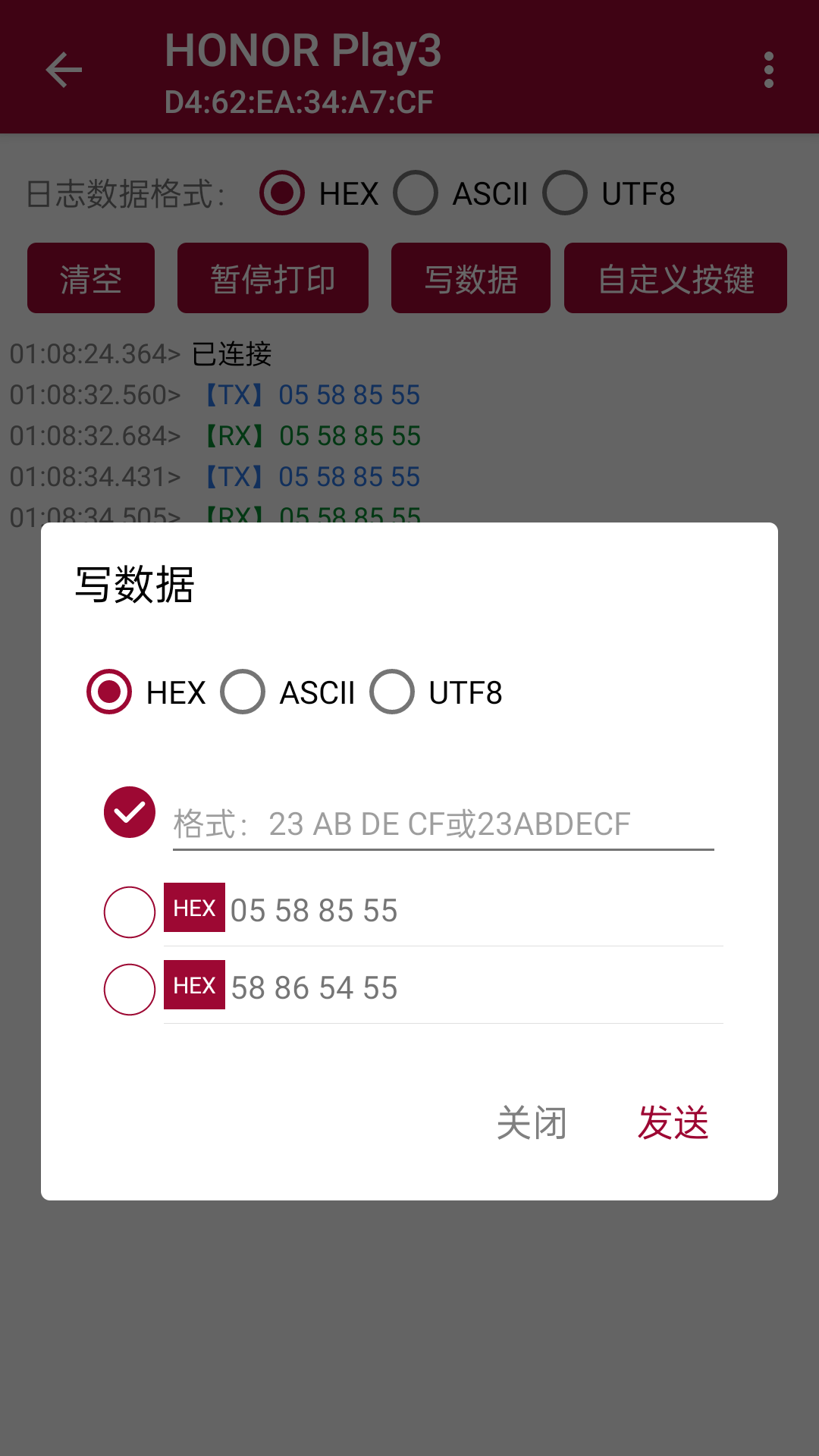819x1456 pixels.
Task: Open the three-dot overflow menu
Action: point(768,68)
